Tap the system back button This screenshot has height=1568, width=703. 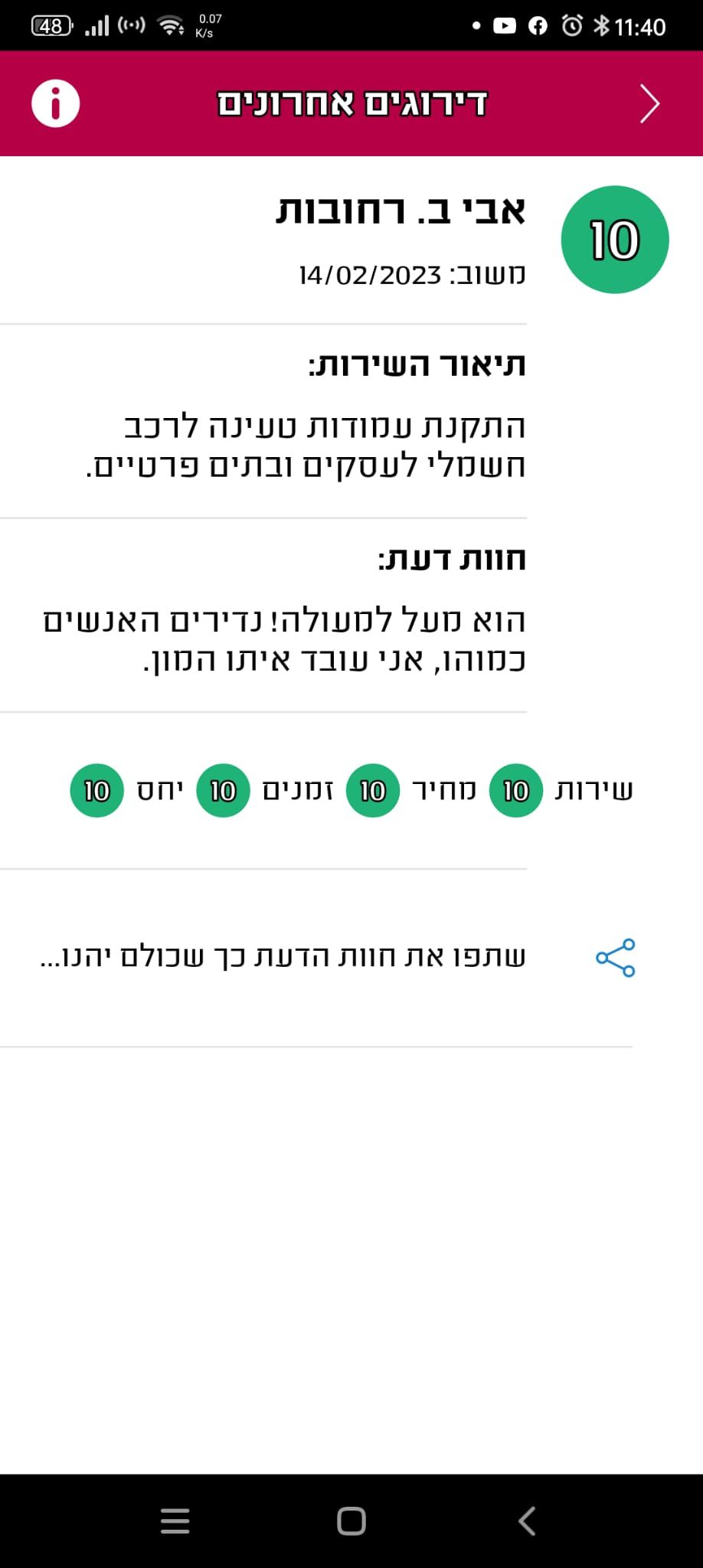(527, 1521)
